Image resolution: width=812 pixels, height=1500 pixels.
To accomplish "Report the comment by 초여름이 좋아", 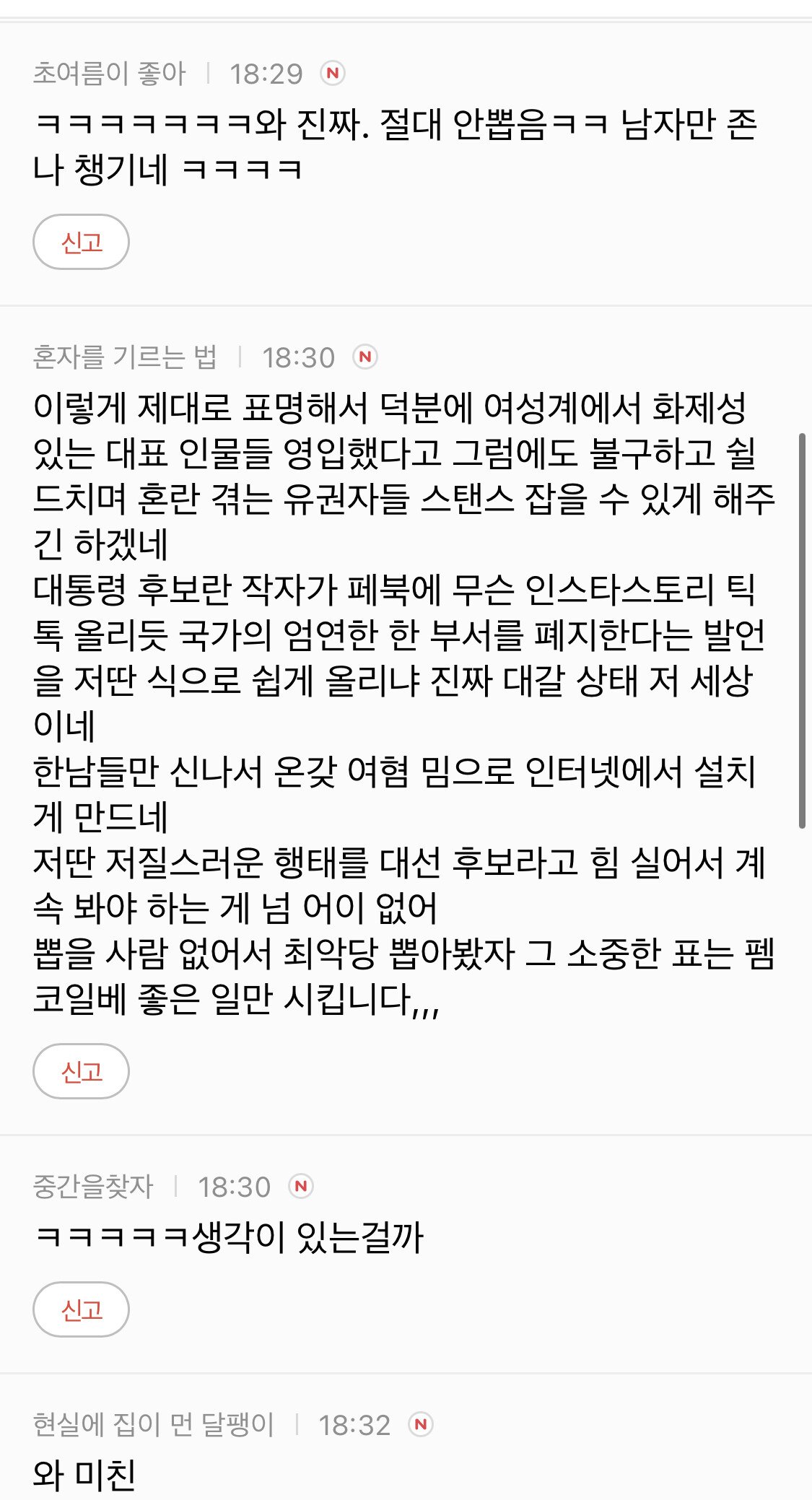I will pos(81,242).
